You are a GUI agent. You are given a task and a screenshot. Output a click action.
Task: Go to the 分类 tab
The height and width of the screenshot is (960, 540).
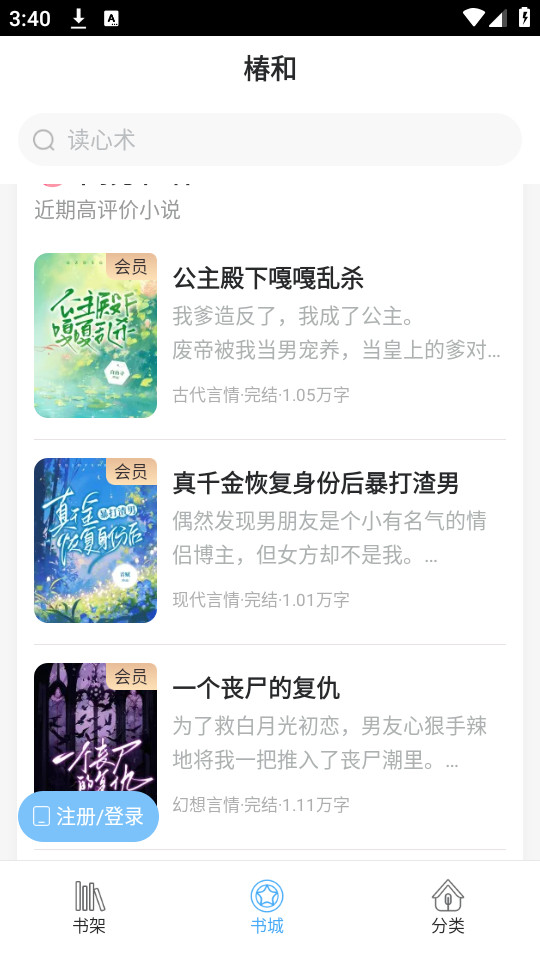pos(448,907)
